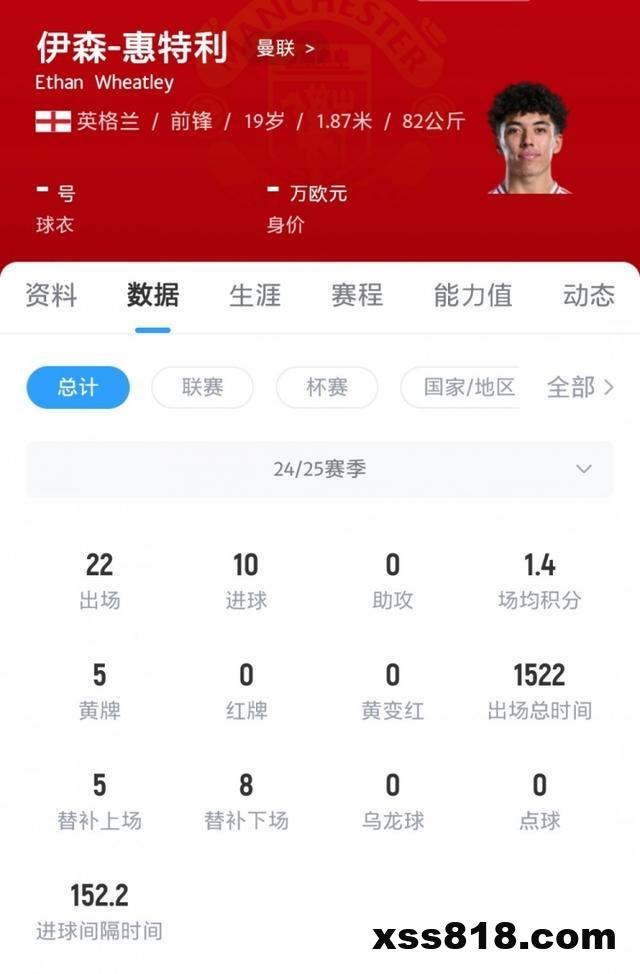The image size is (640, 974).
Task: Select the 总计 filter chip
Action: [x=78, y=387]
